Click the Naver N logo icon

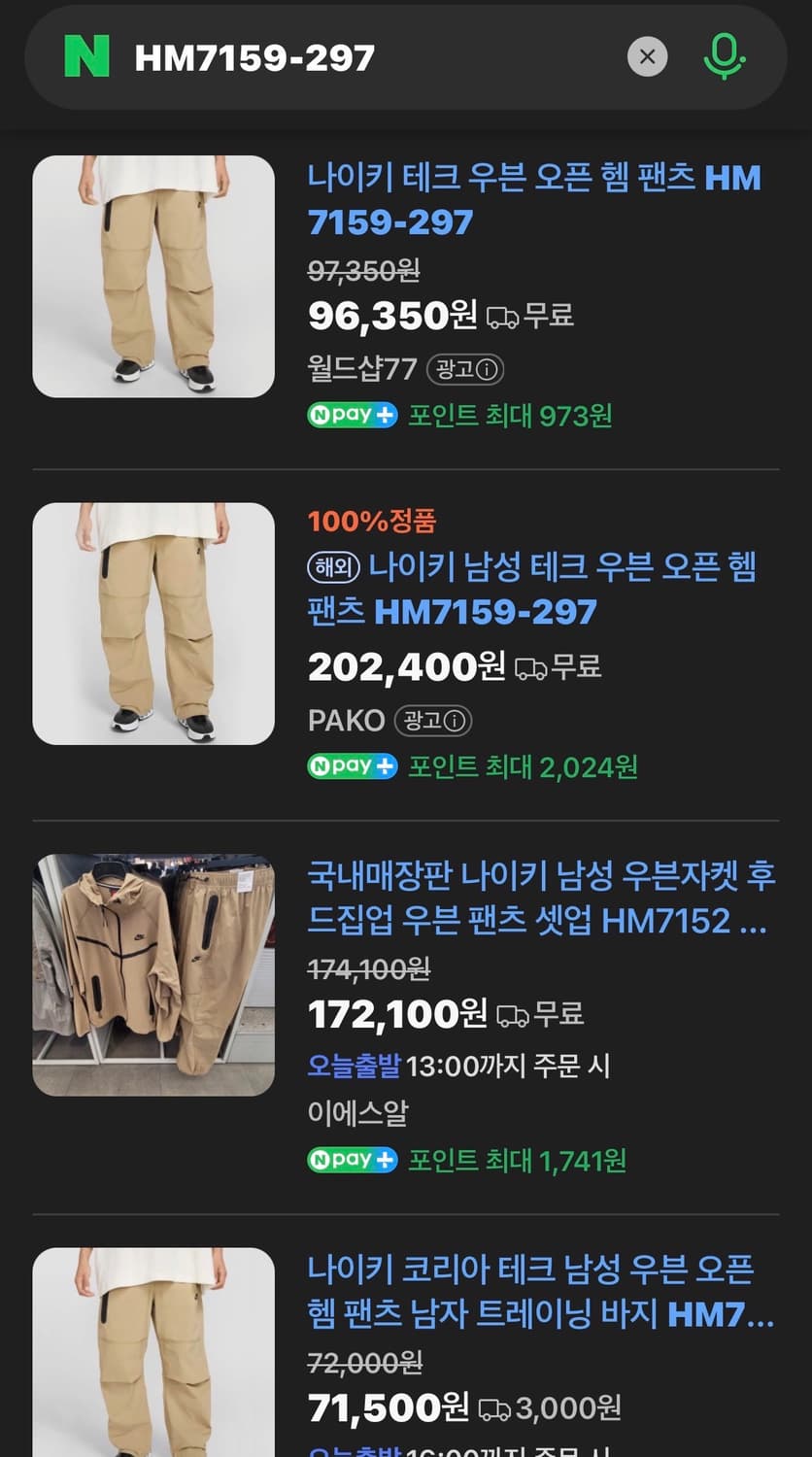coord(84,56)
